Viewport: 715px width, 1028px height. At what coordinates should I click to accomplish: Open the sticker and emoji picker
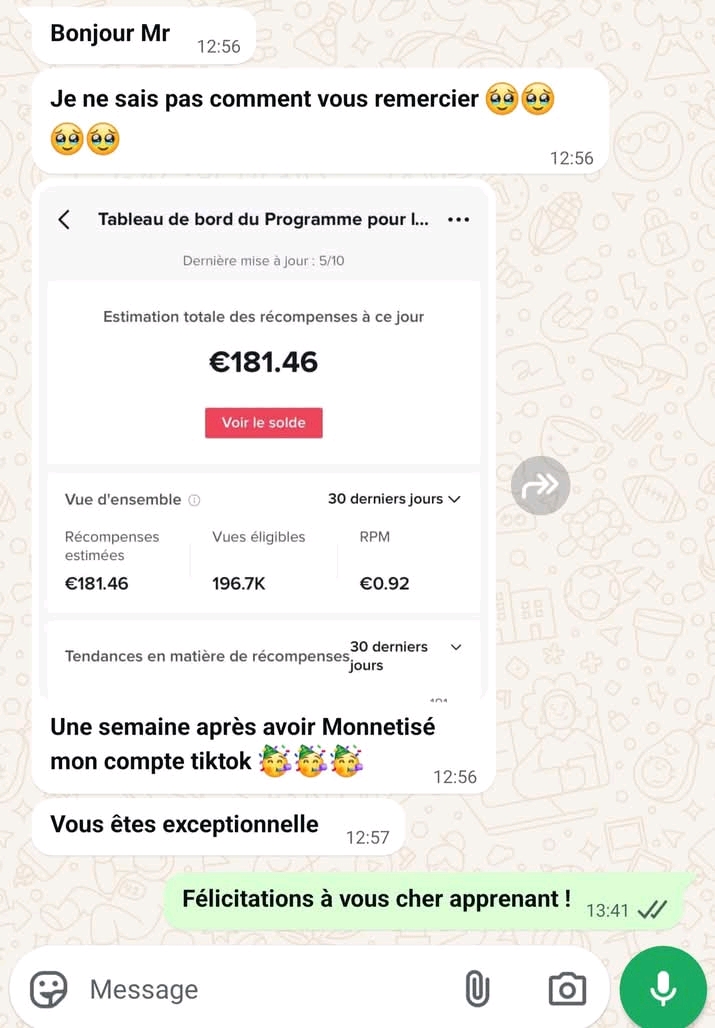pos(49,989)
